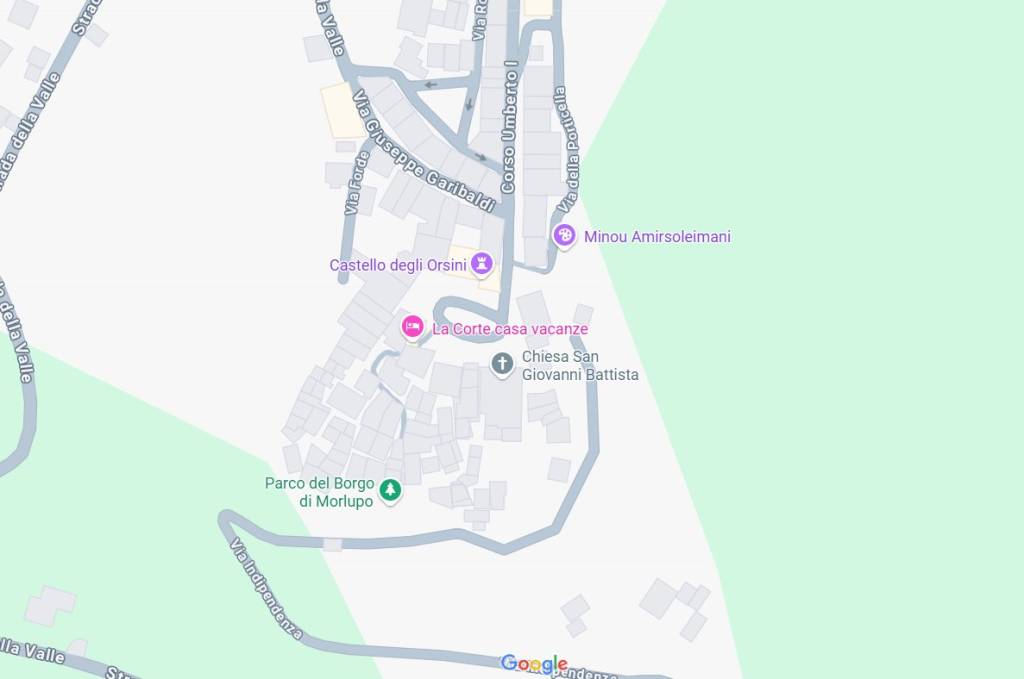Open the Castello degli Orsini marker
1024x679 pixels.
[485, 264]
